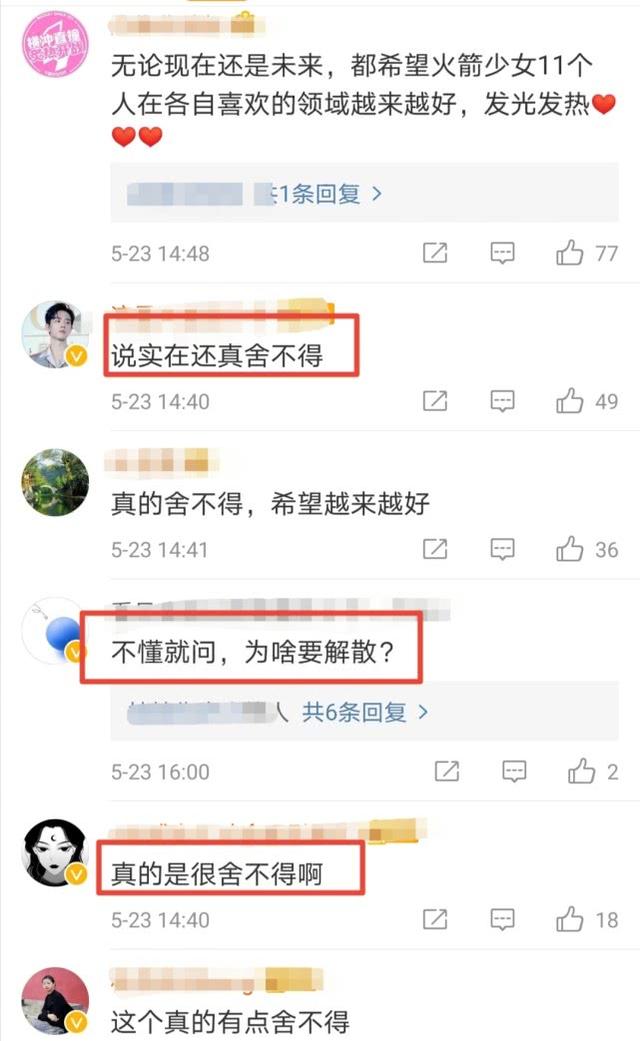Reply to the comment about 火箭少女11个人
The image size is (640, 1041).
502,253
